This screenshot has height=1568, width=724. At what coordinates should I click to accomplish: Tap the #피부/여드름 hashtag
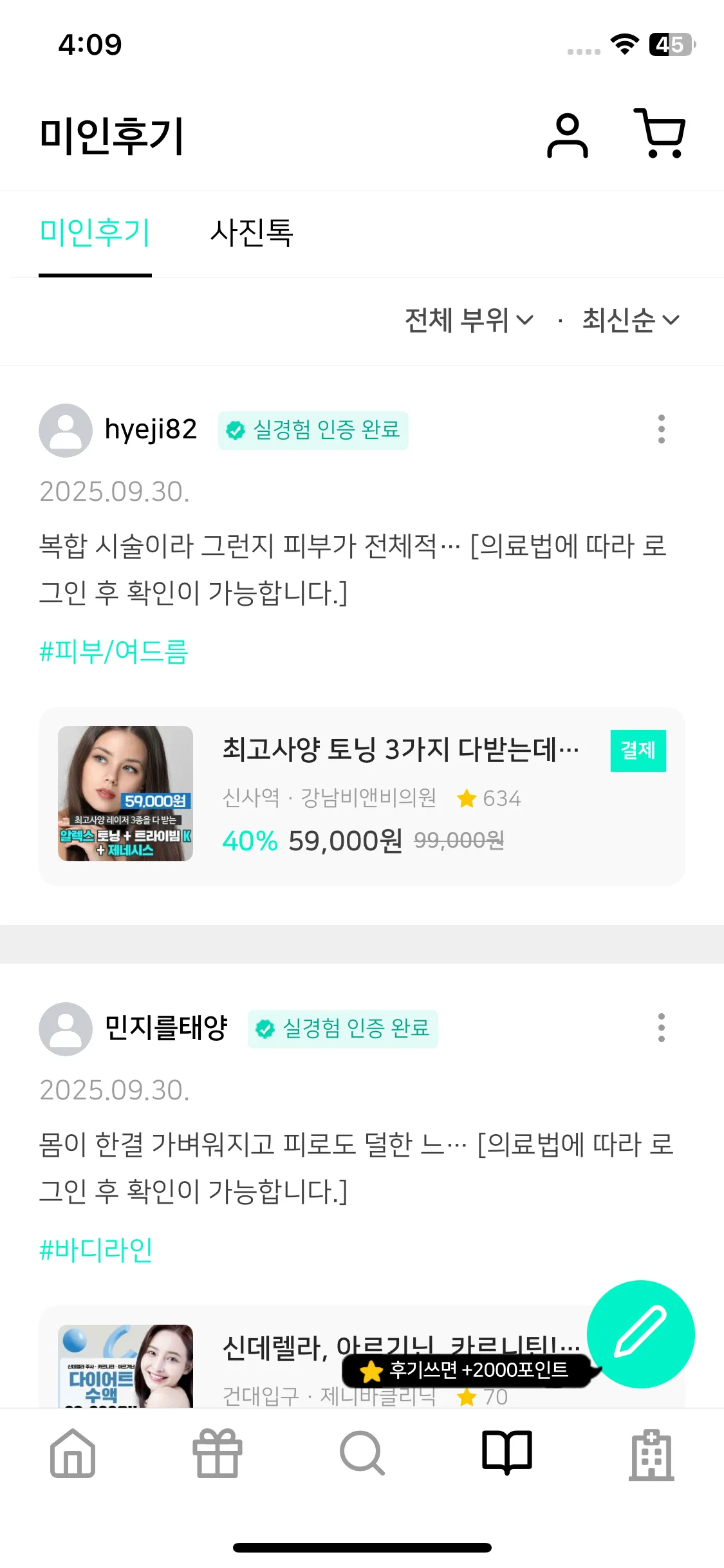[114, 651]
